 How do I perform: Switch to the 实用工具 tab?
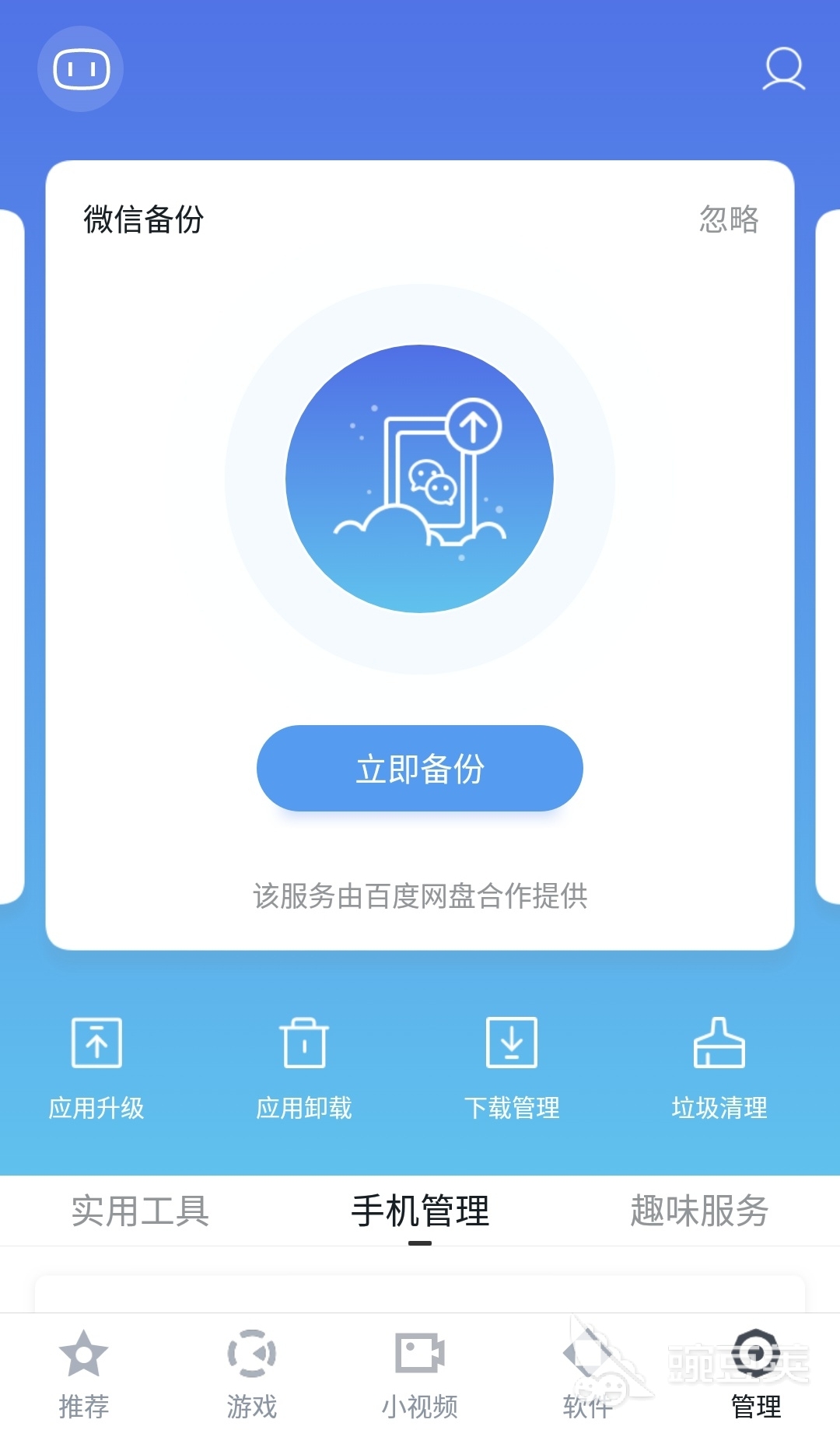pos(140,1211)
